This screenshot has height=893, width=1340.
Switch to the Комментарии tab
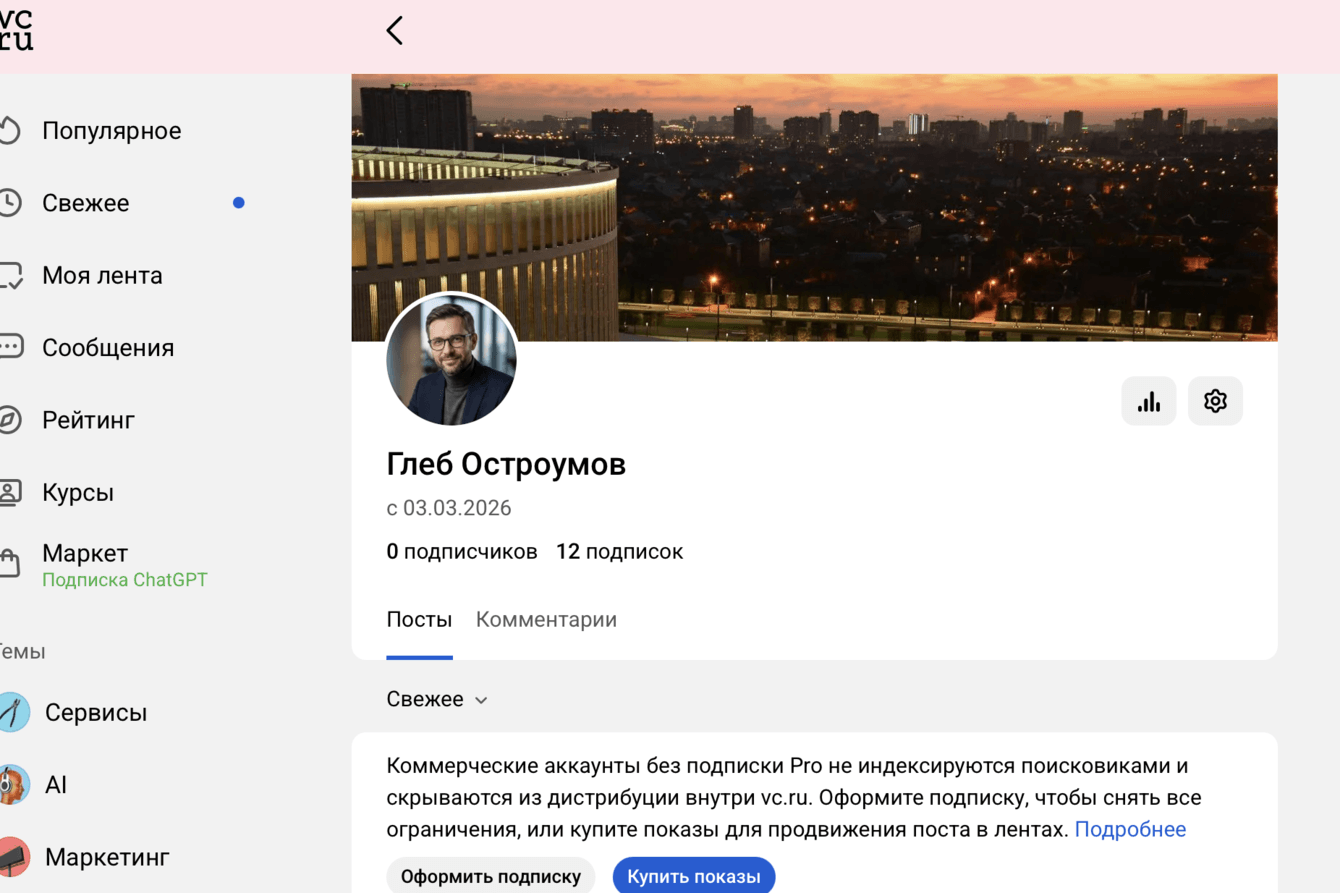click(546, 619)
